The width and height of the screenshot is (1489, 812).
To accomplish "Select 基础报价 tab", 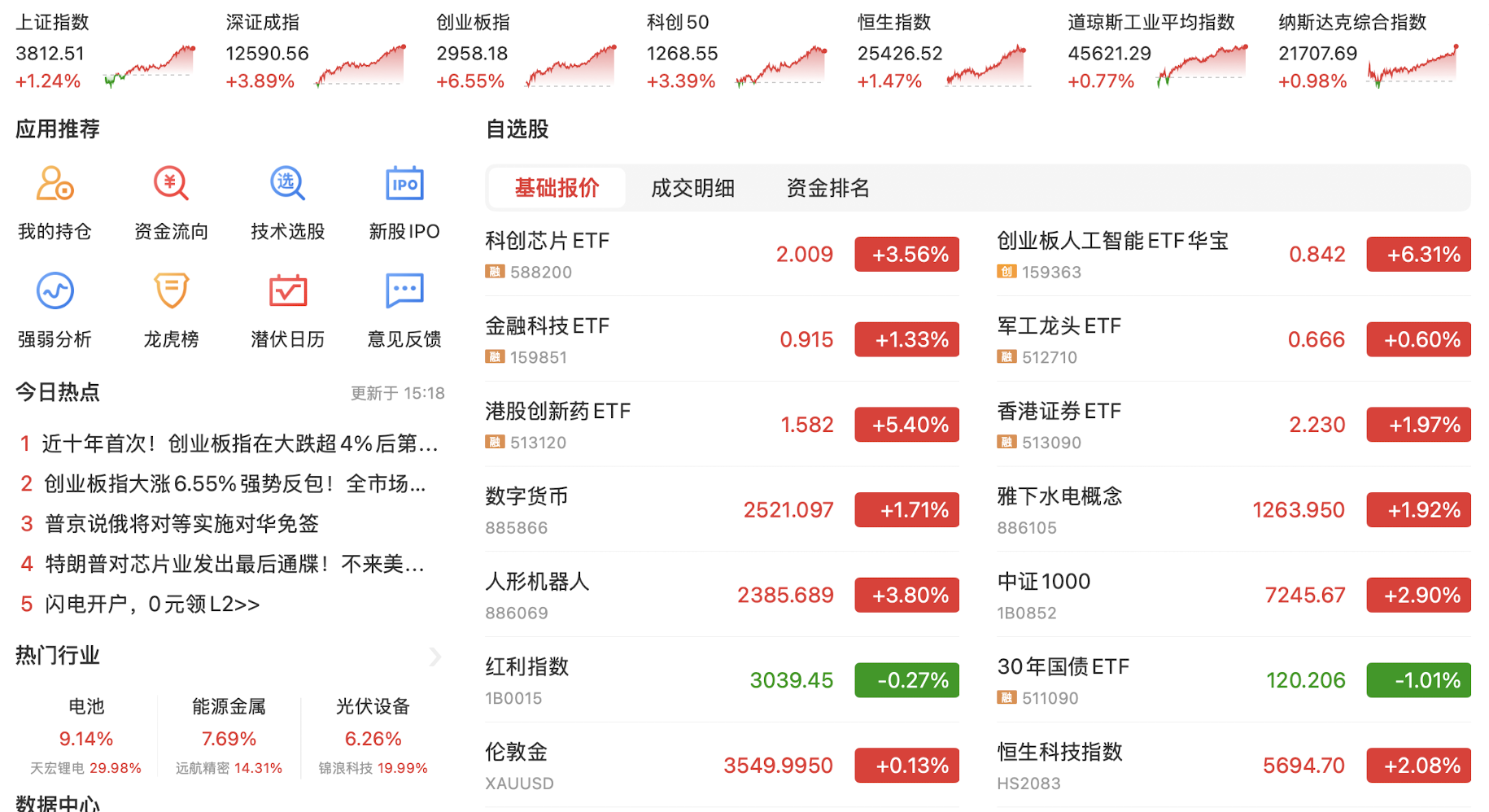I will tap(557, 188).
